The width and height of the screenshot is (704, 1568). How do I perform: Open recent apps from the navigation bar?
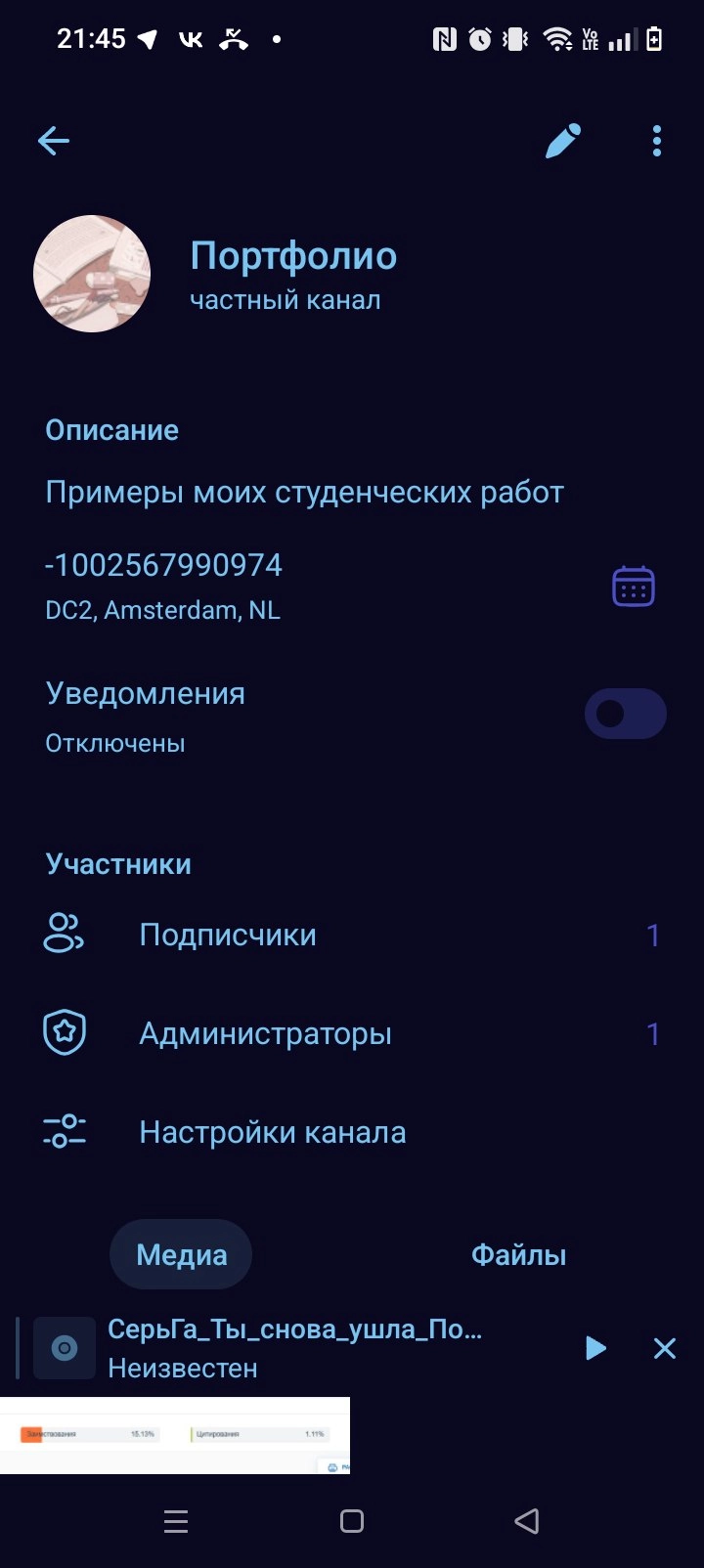point(176,1521)
